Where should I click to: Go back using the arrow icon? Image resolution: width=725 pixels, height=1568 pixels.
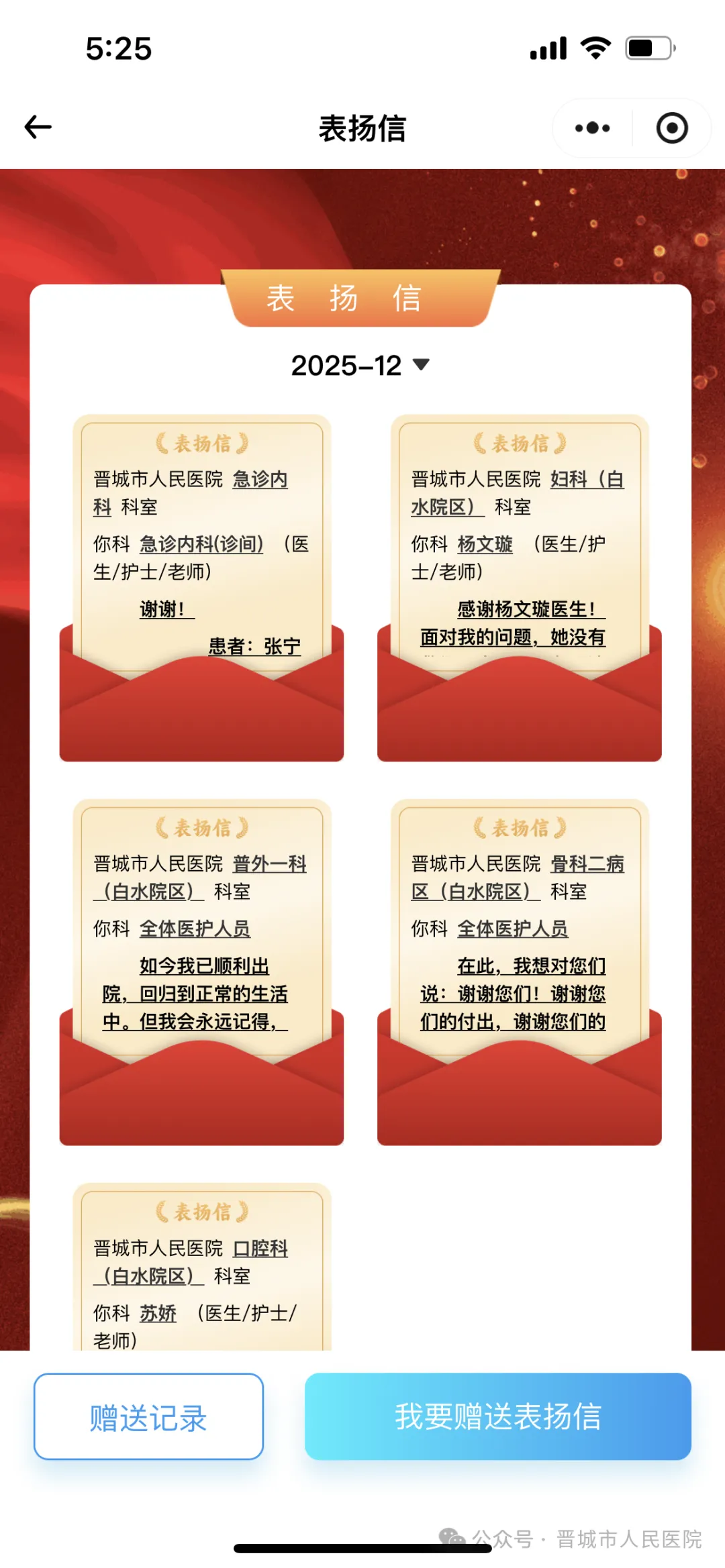tap(38, 127)
